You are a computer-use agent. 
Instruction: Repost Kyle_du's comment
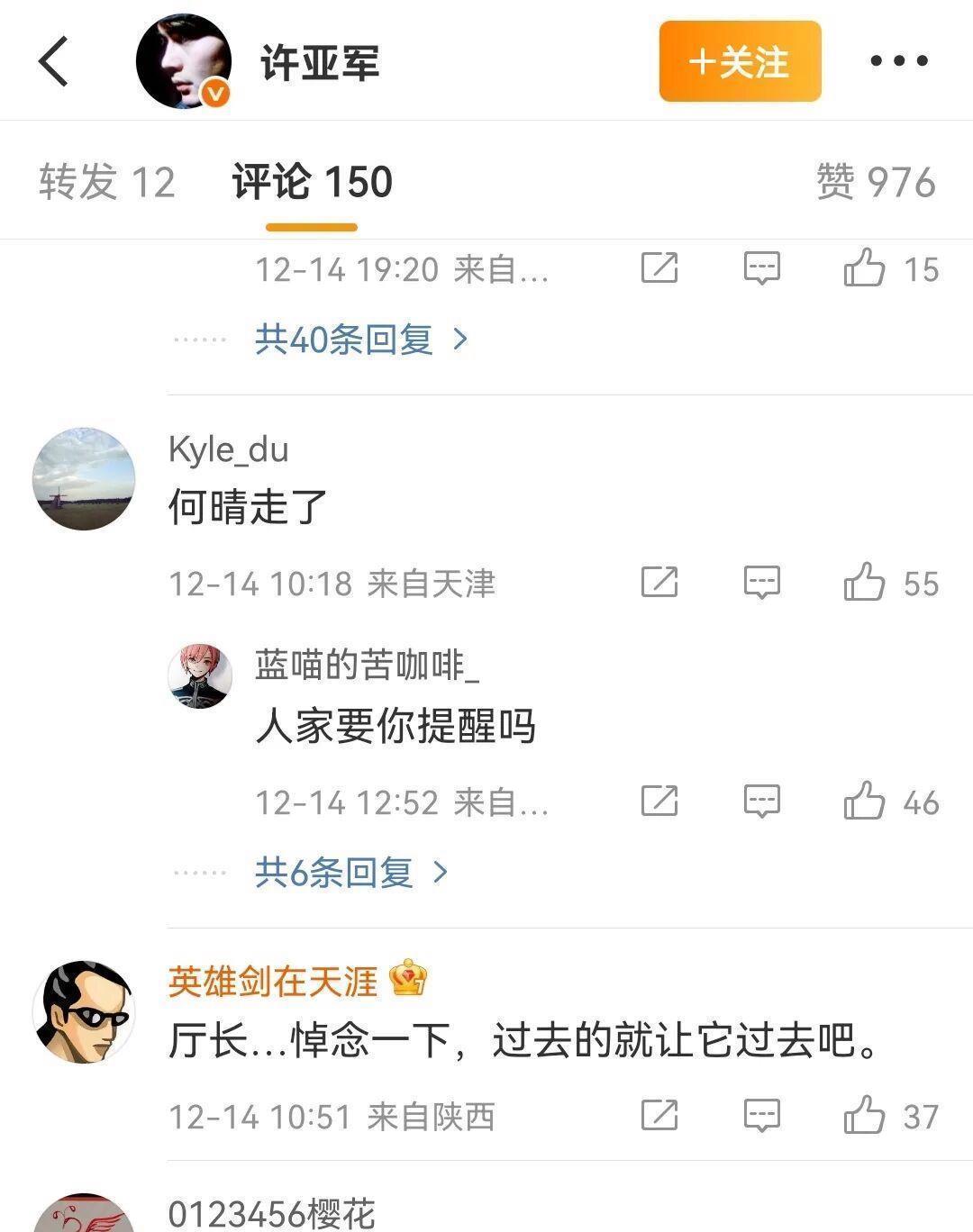coord(659,583)
